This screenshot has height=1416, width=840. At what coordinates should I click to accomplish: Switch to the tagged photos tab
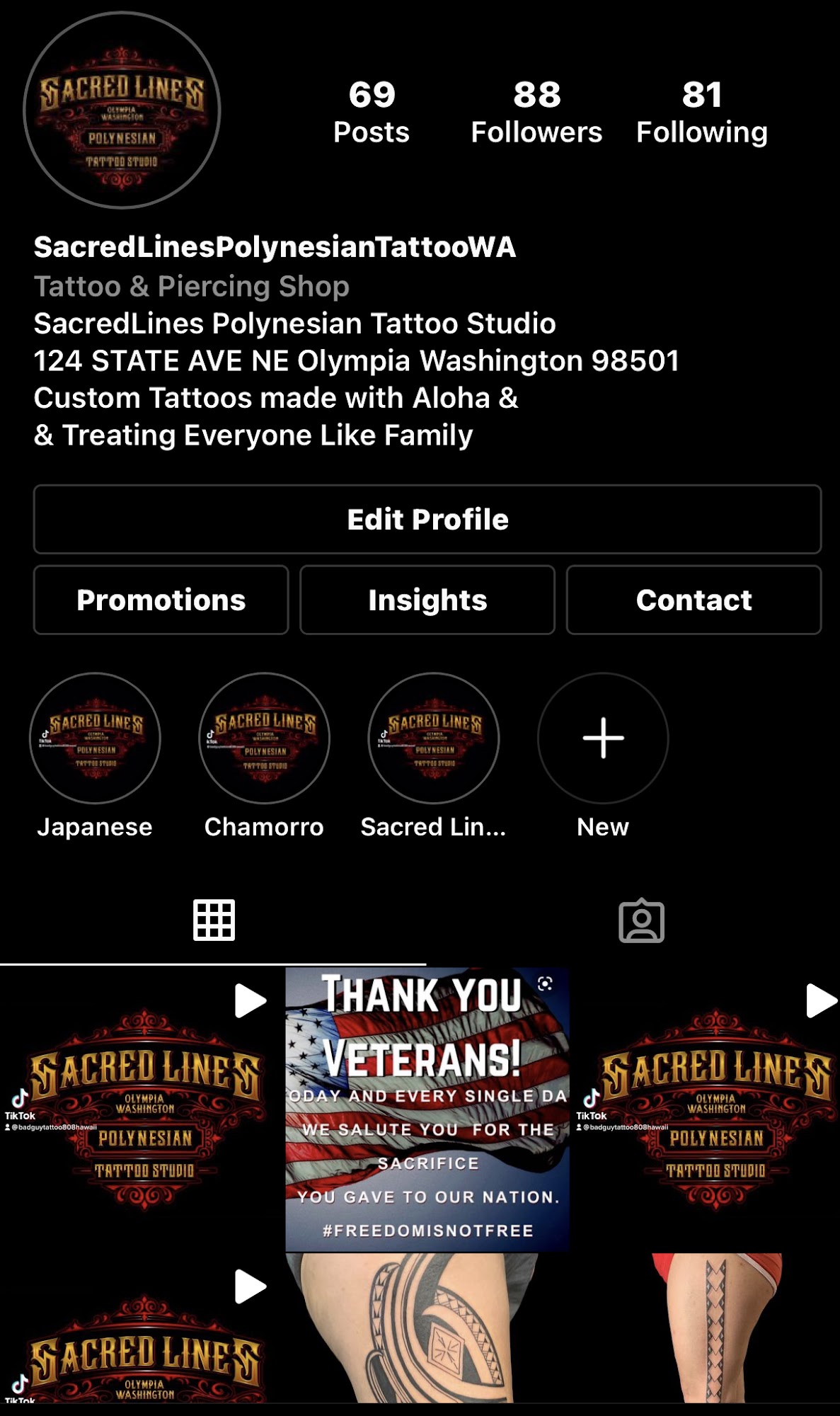641,920
